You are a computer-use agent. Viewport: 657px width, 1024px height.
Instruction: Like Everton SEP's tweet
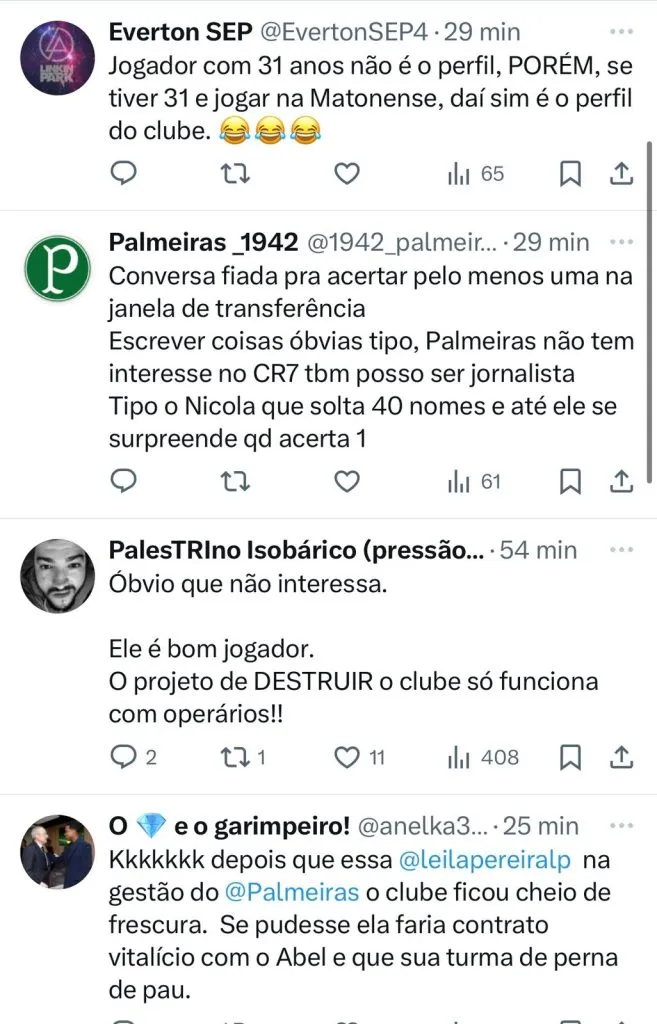346,174
